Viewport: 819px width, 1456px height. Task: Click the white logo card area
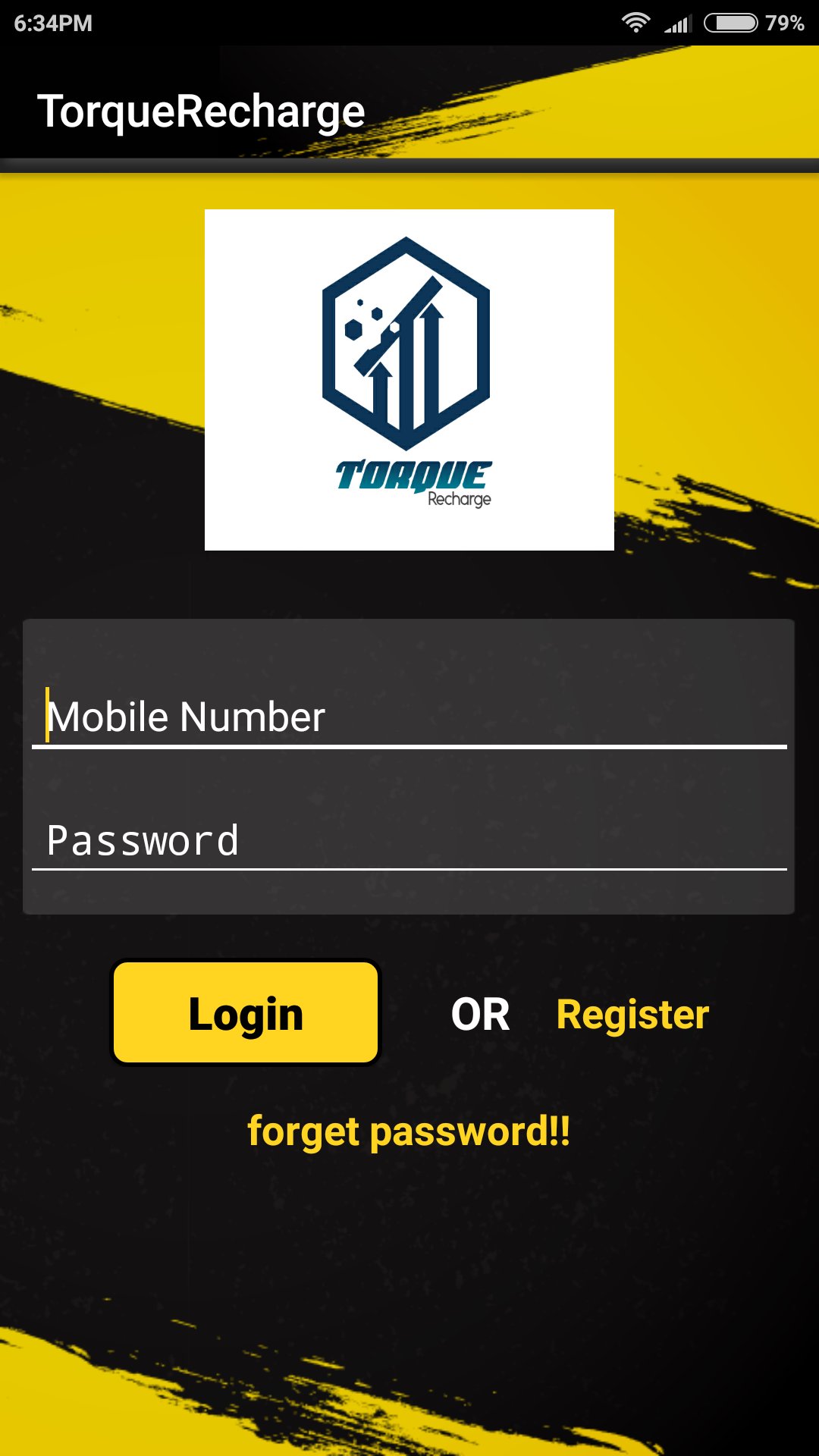[x=409, y=379]
